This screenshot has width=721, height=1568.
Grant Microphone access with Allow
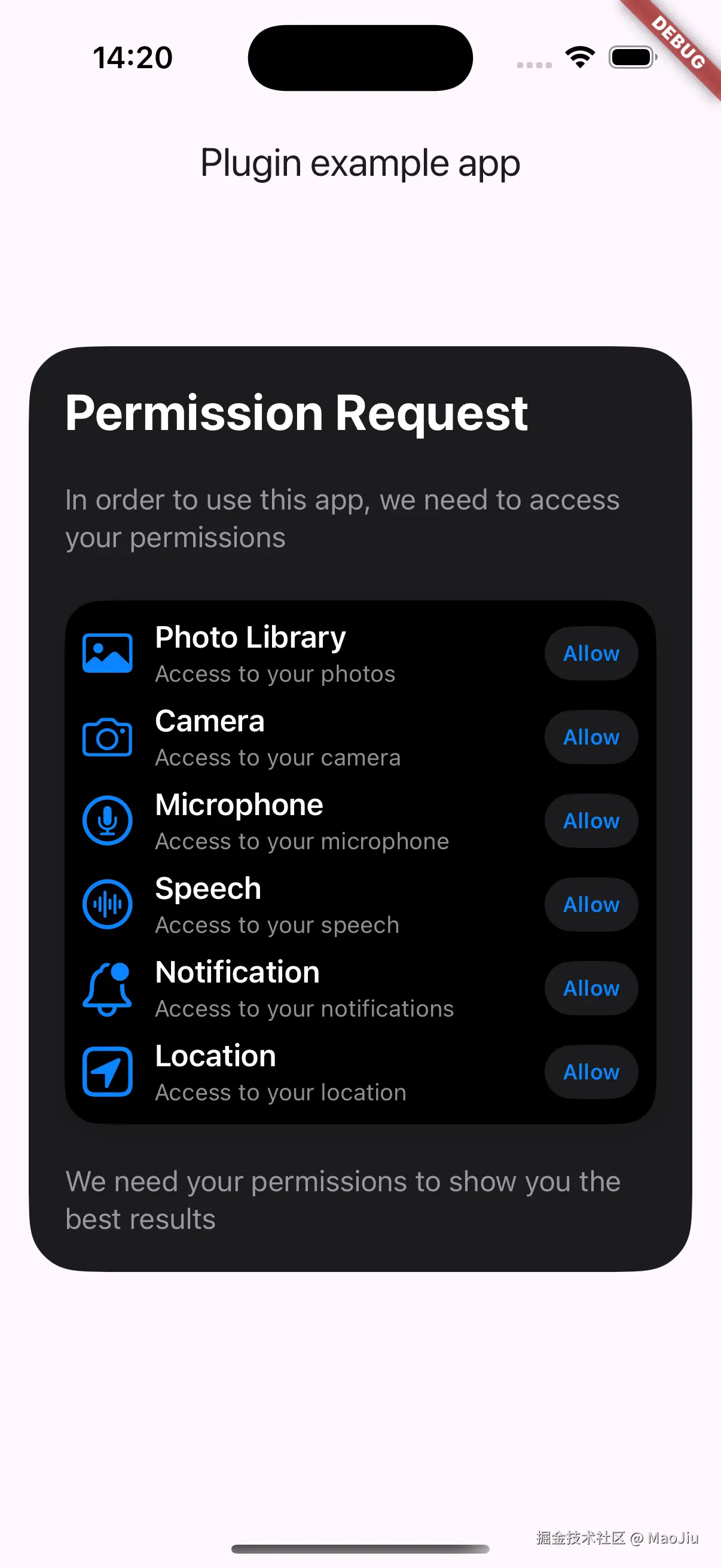coord(591,820)
